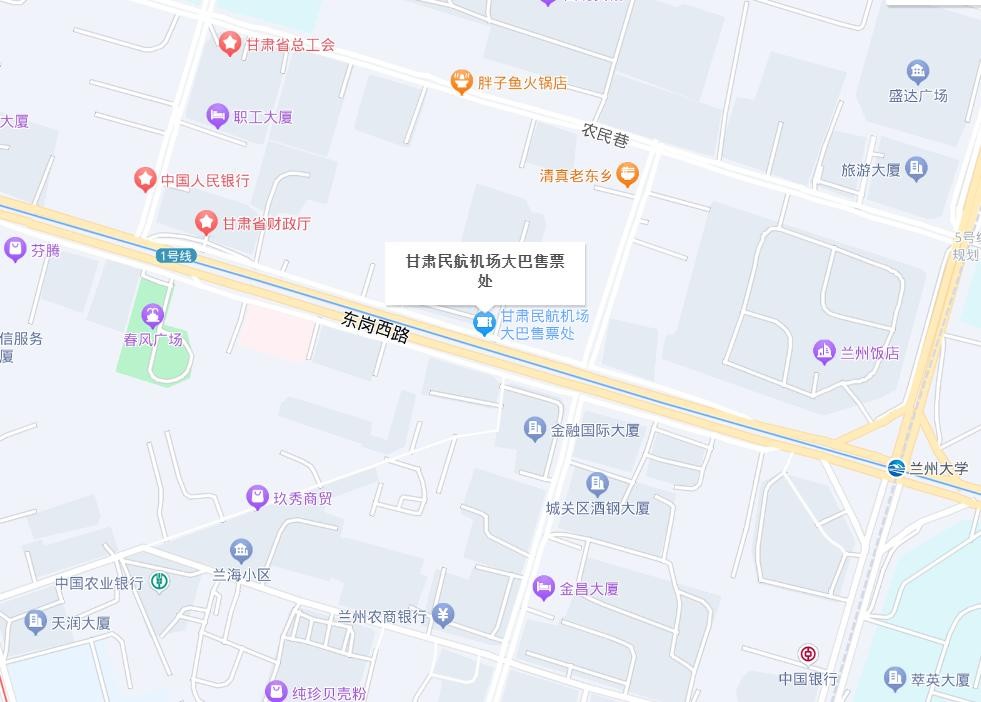Open the 兰州大学 metro station marker
The image size is (981, 702).
point(896,468)
